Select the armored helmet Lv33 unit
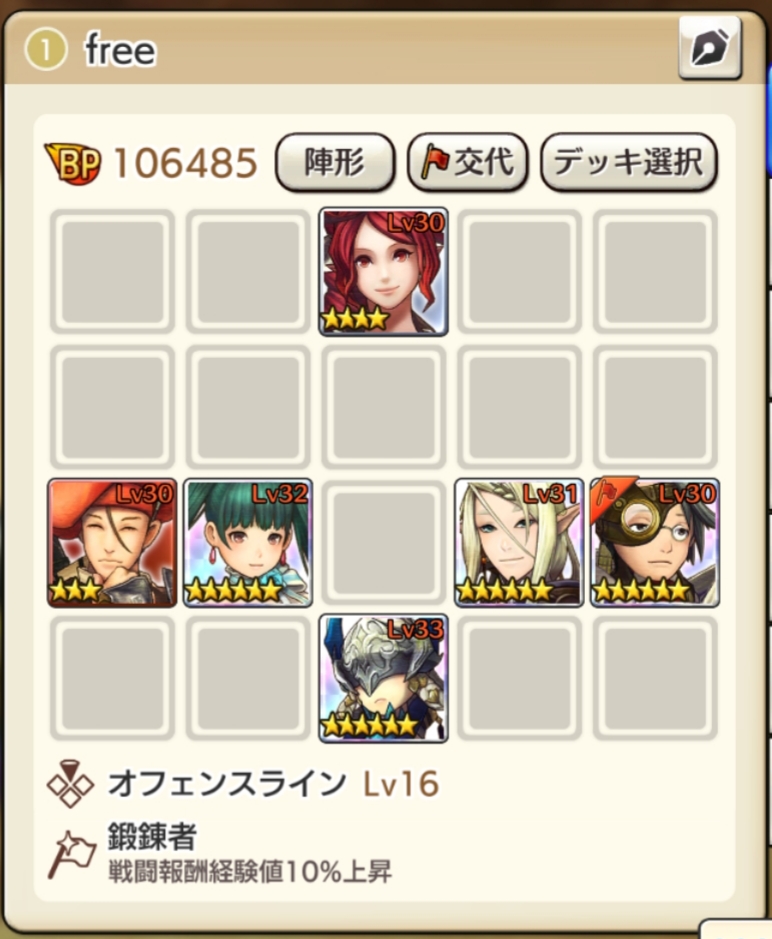 coord(384,678)
